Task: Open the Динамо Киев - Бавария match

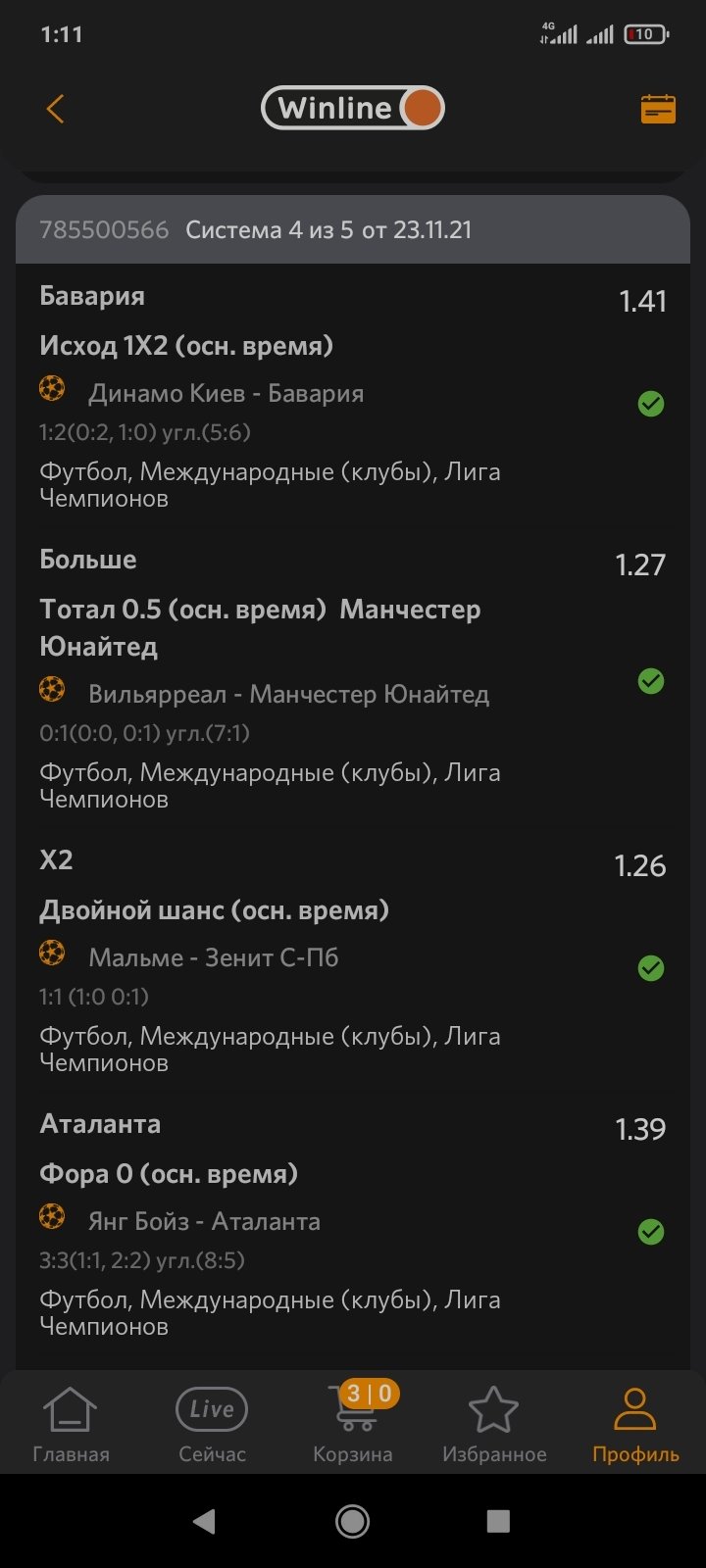Action: pyautogui.click(x=226, y=394)
